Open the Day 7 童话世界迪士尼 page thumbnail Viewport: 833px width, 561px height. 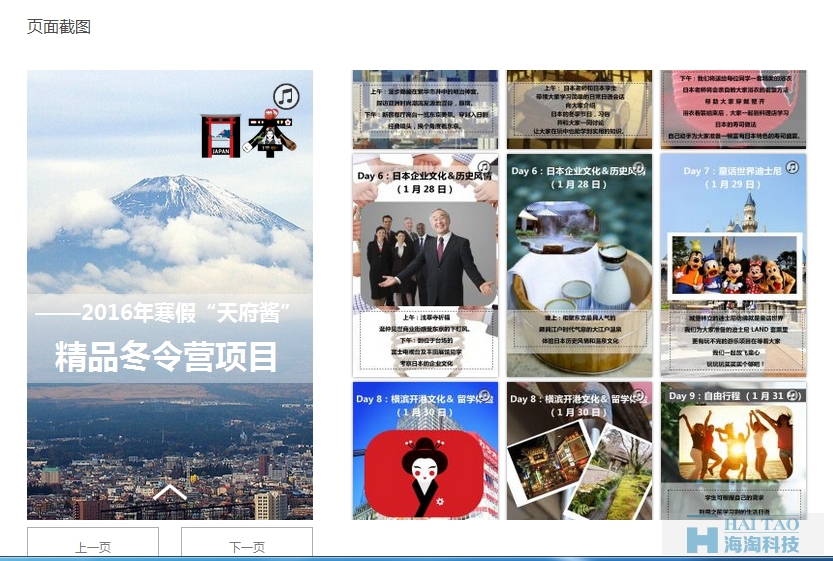tap(733, 264)
